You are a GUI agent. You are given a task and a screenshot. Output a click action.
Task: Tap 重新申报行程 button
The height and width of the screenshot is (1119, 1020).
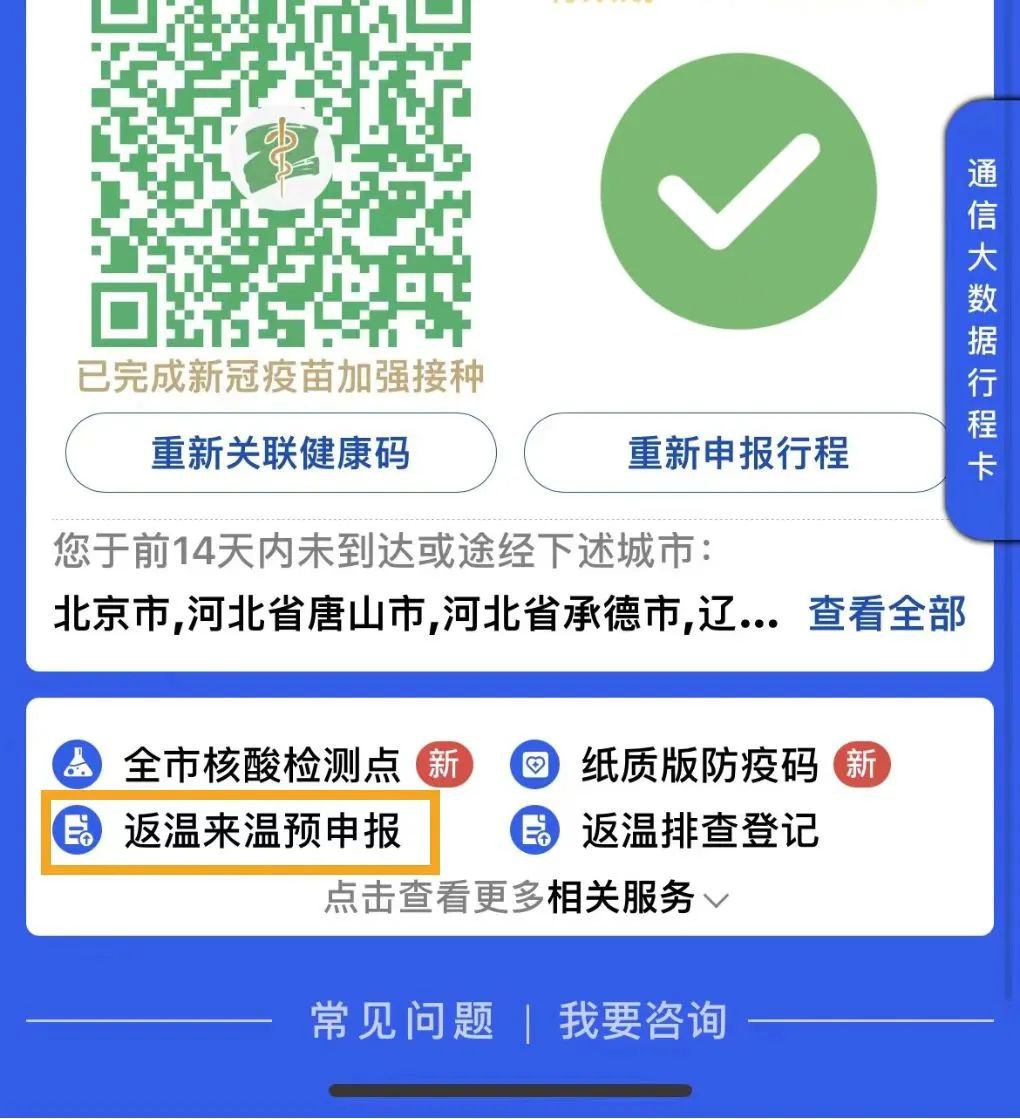[x=737, y=453]
